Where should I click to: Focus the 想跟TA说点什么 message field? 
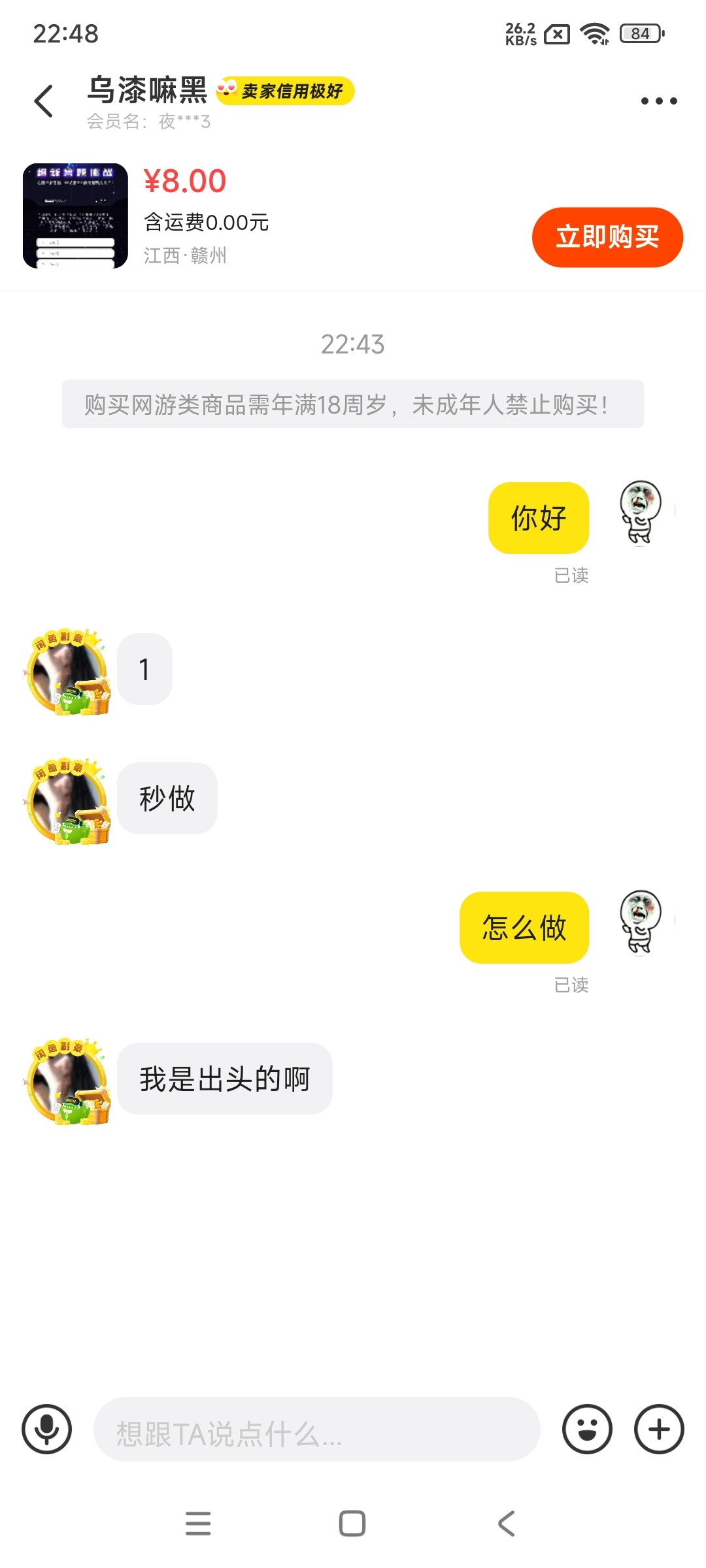point(316,1429)
